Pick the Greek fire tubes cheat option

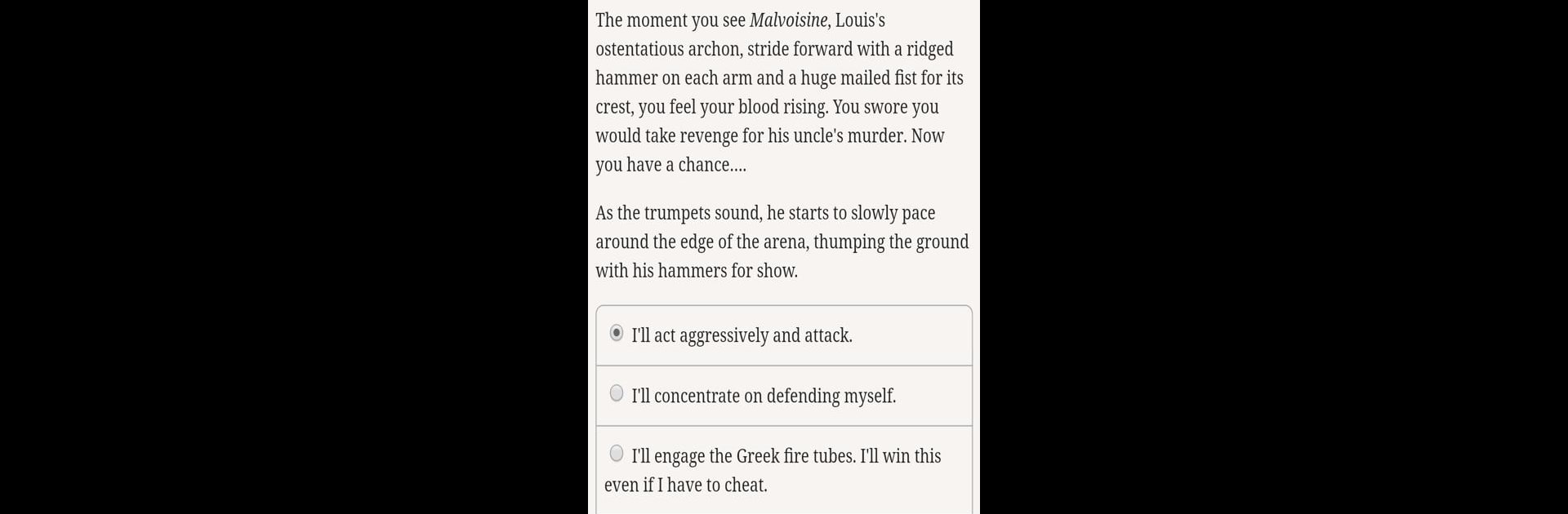point(617,454)
